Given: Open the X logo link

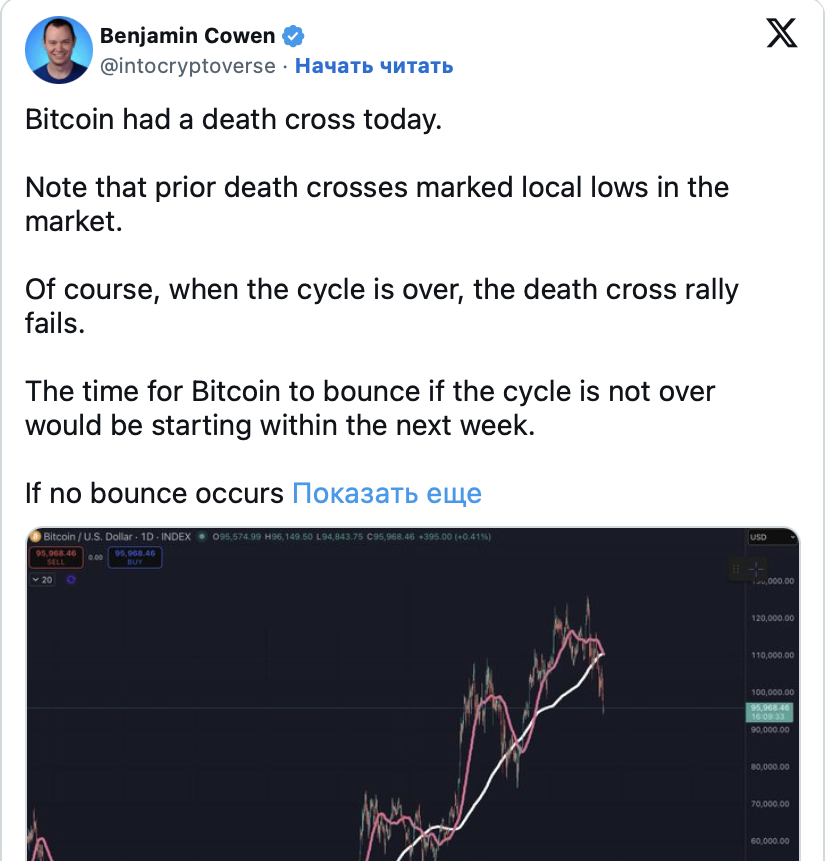Looking at the screenshot, I should pos(782,35).
